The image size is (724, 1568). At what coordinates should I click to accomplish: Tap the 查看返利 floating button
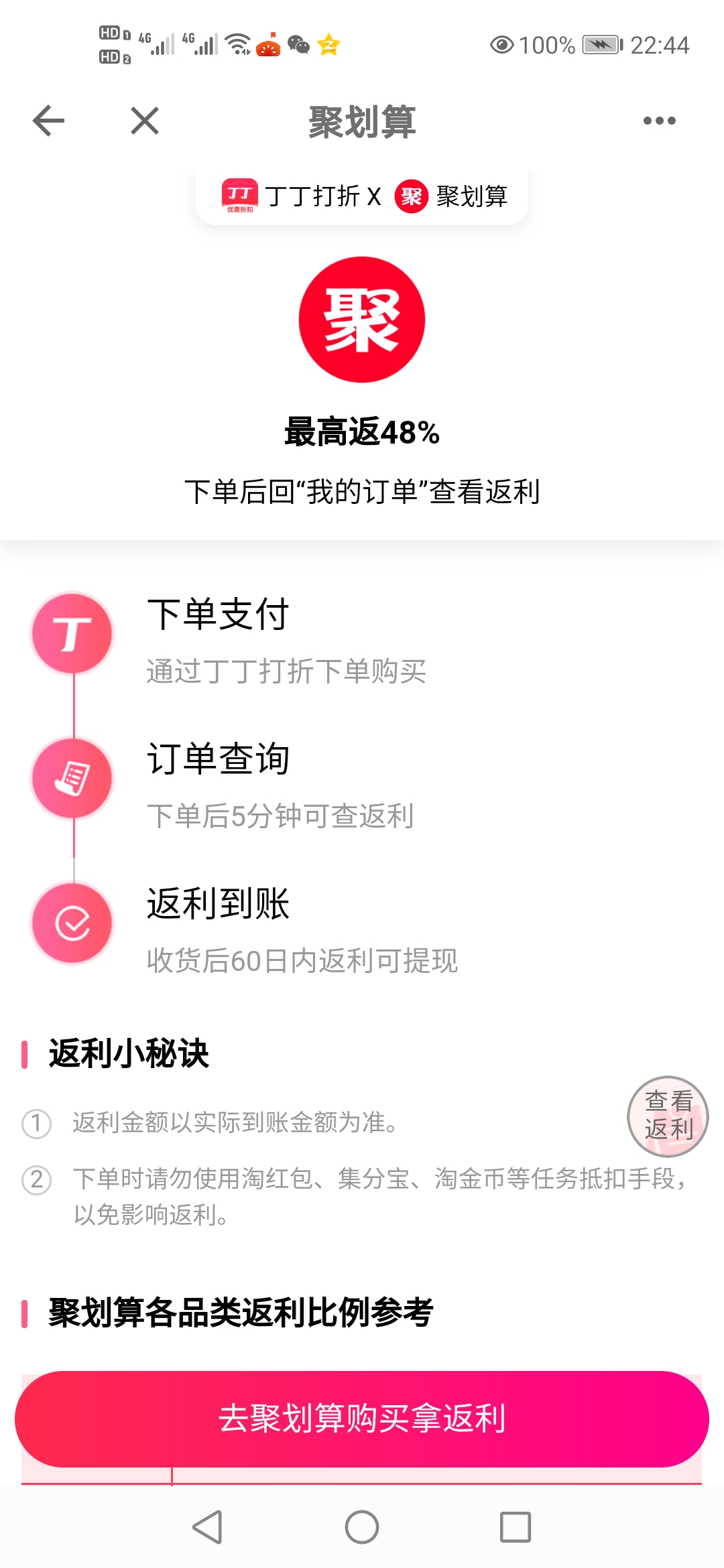(668, 1116)
